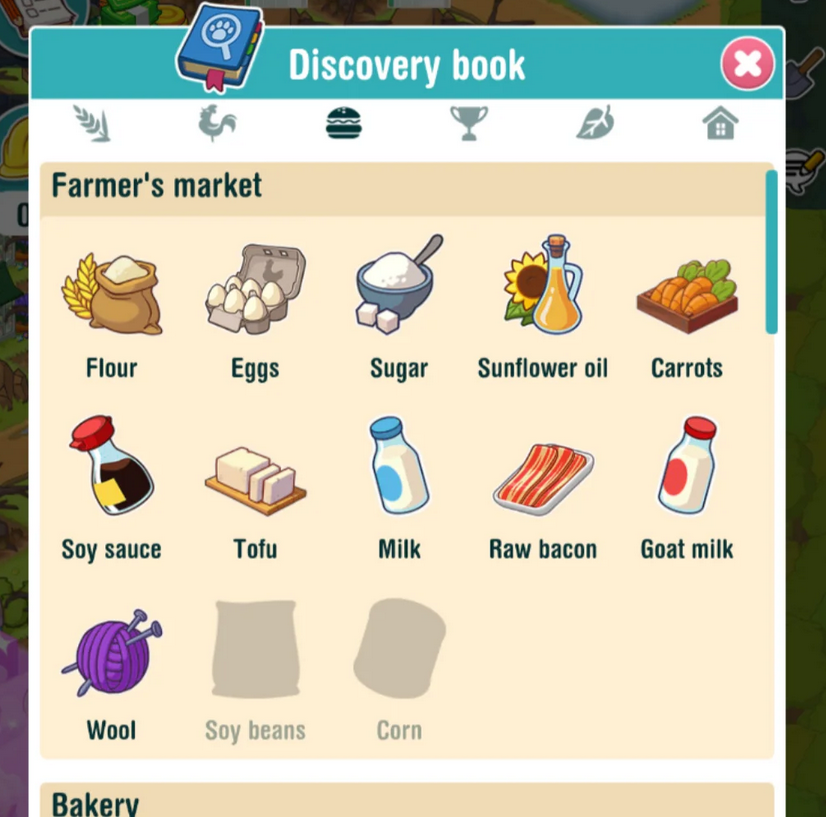
Task: Tap the Goat milk item
Action: point(687,468)
